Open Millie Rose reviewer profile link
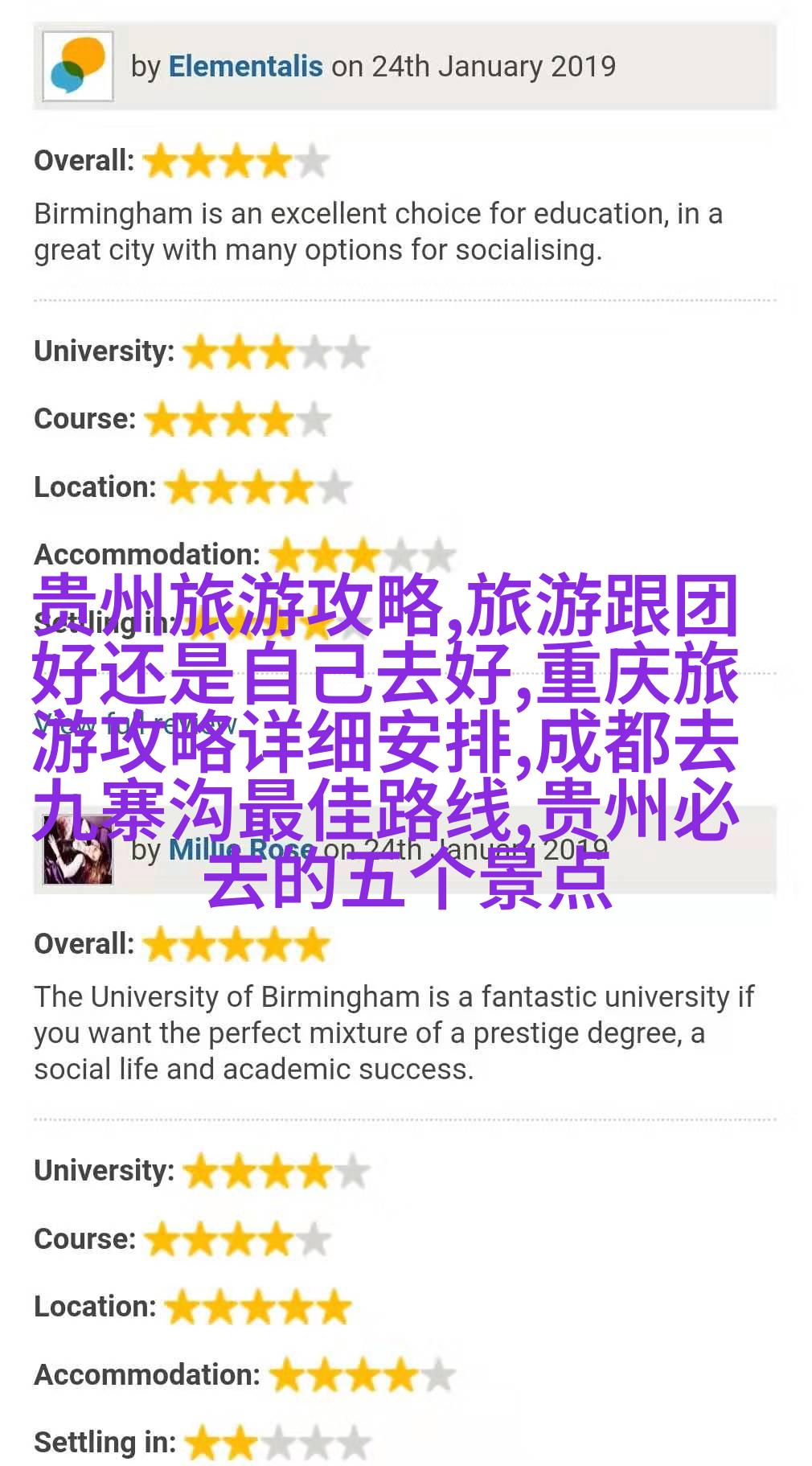812x1466 pixels. click(241, 850)
